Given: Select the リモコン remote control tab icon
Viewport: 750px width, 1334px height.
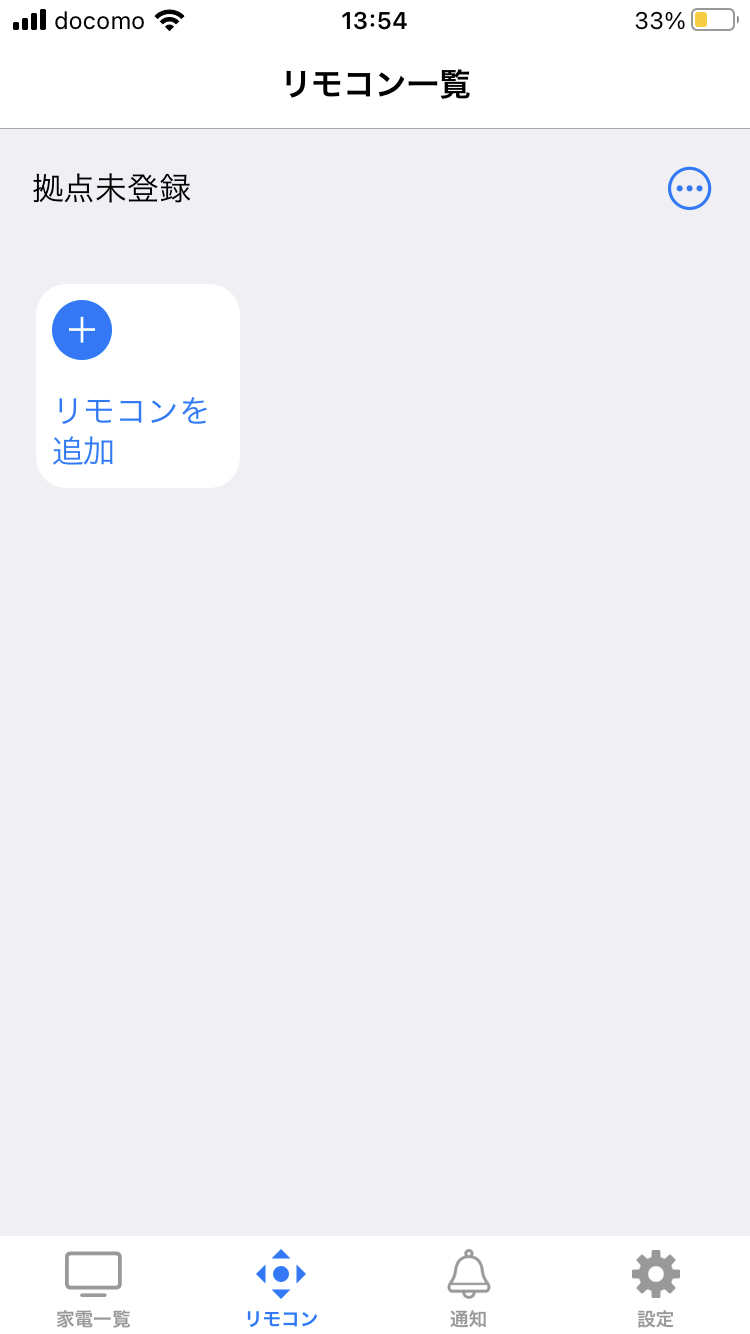Looking at the screenshot, I should click(x=280, y=1274).
